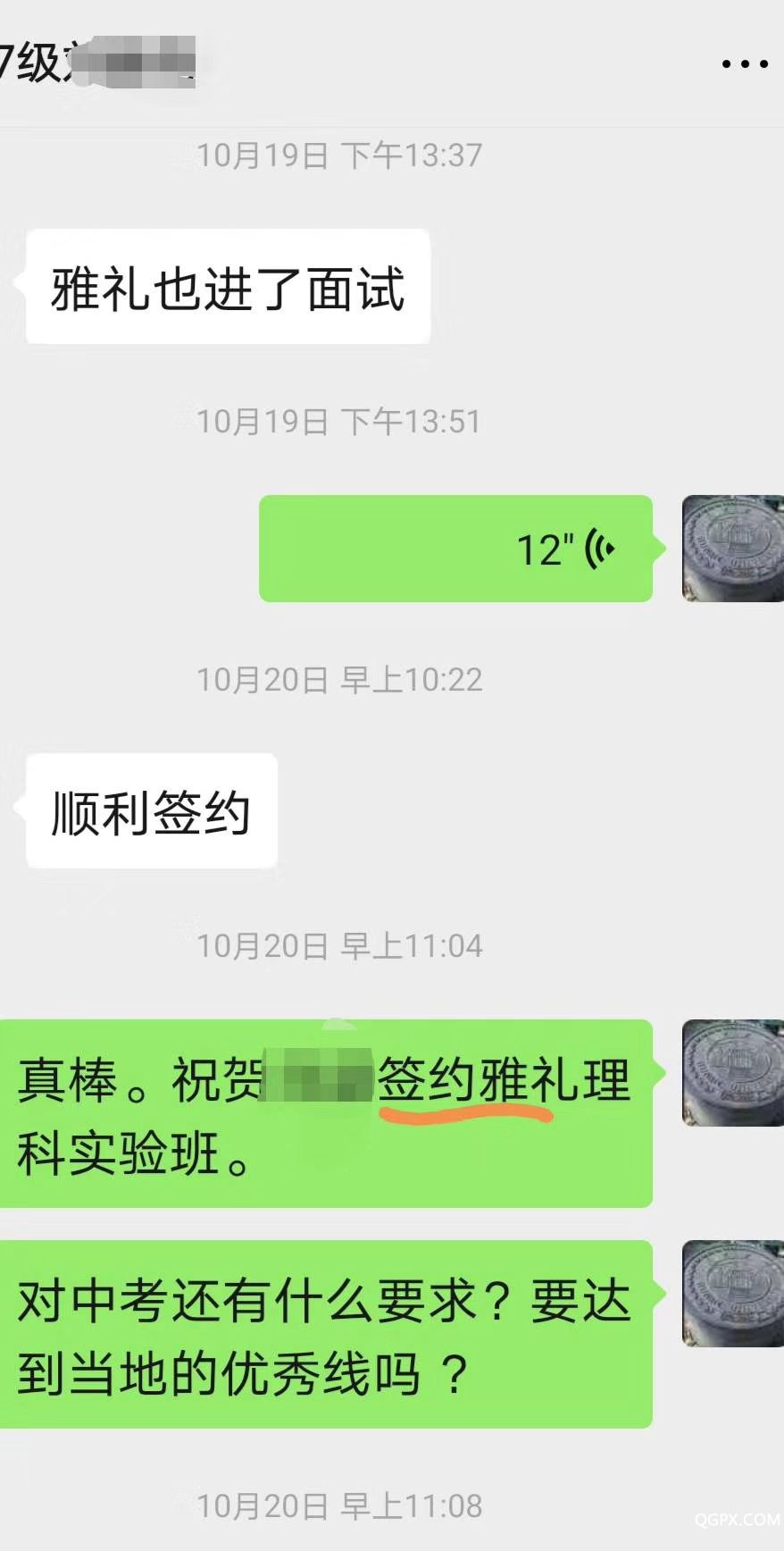
Task: Open the chat info overflow menu
Action: point(744,63)
